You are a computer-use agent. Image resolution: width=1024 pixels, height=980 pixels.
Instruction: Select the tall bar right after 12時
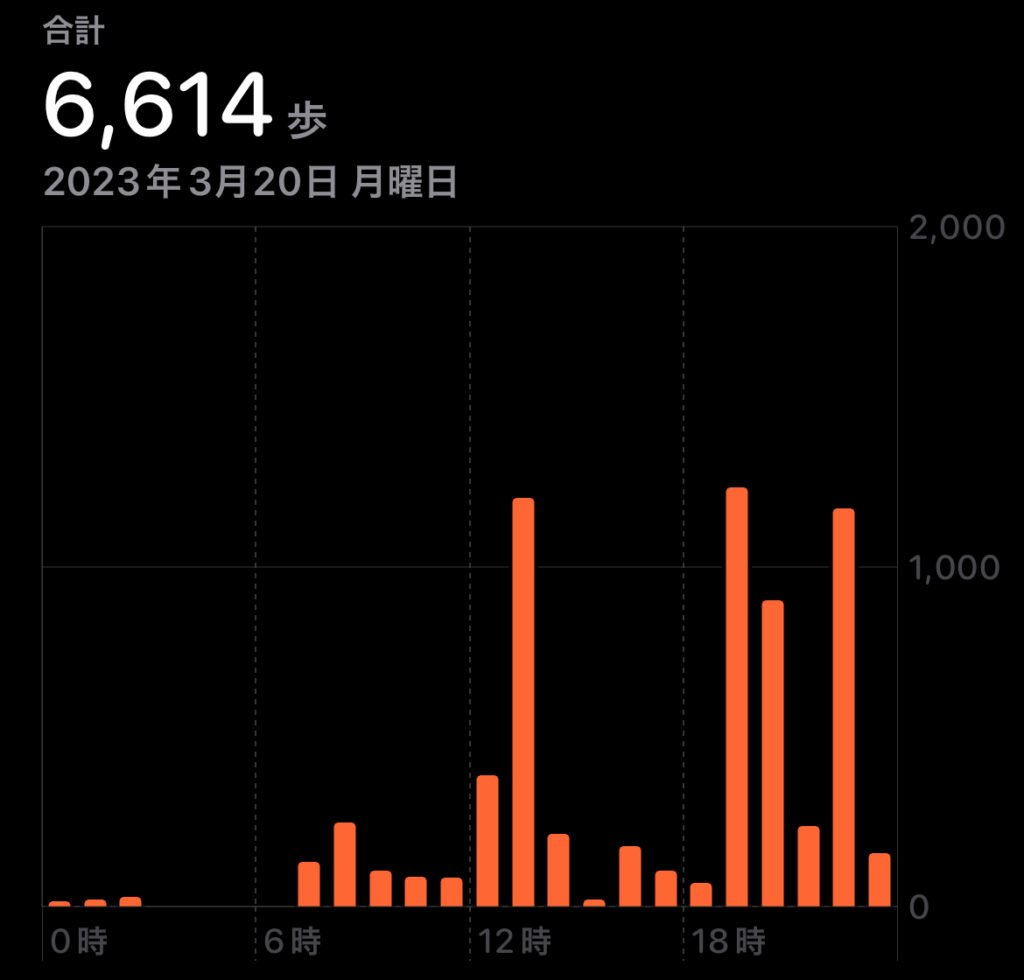523,700
